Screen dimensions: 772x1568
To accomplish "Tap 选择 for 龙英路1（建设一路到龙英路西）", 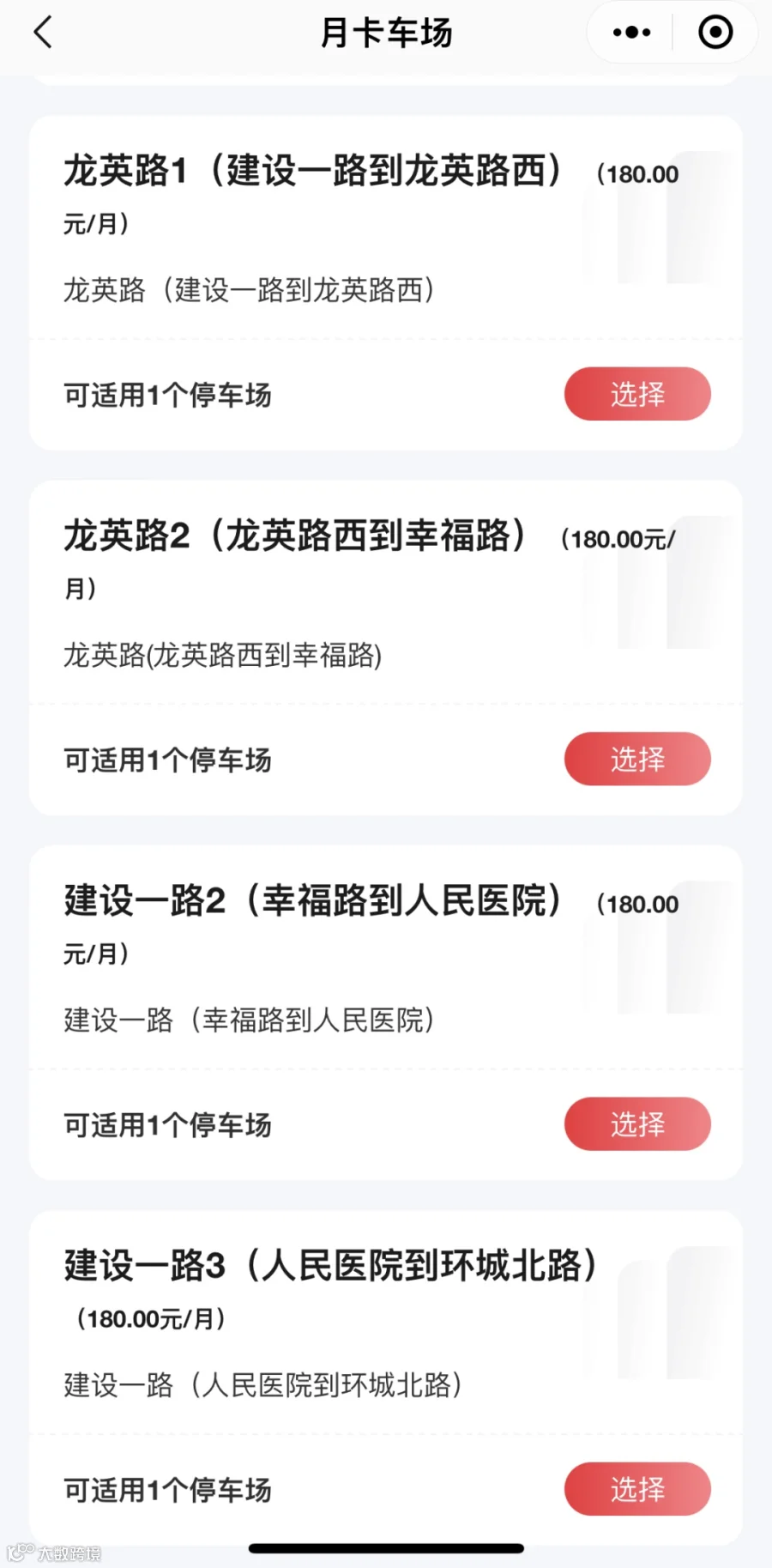I will pos(637,395).
